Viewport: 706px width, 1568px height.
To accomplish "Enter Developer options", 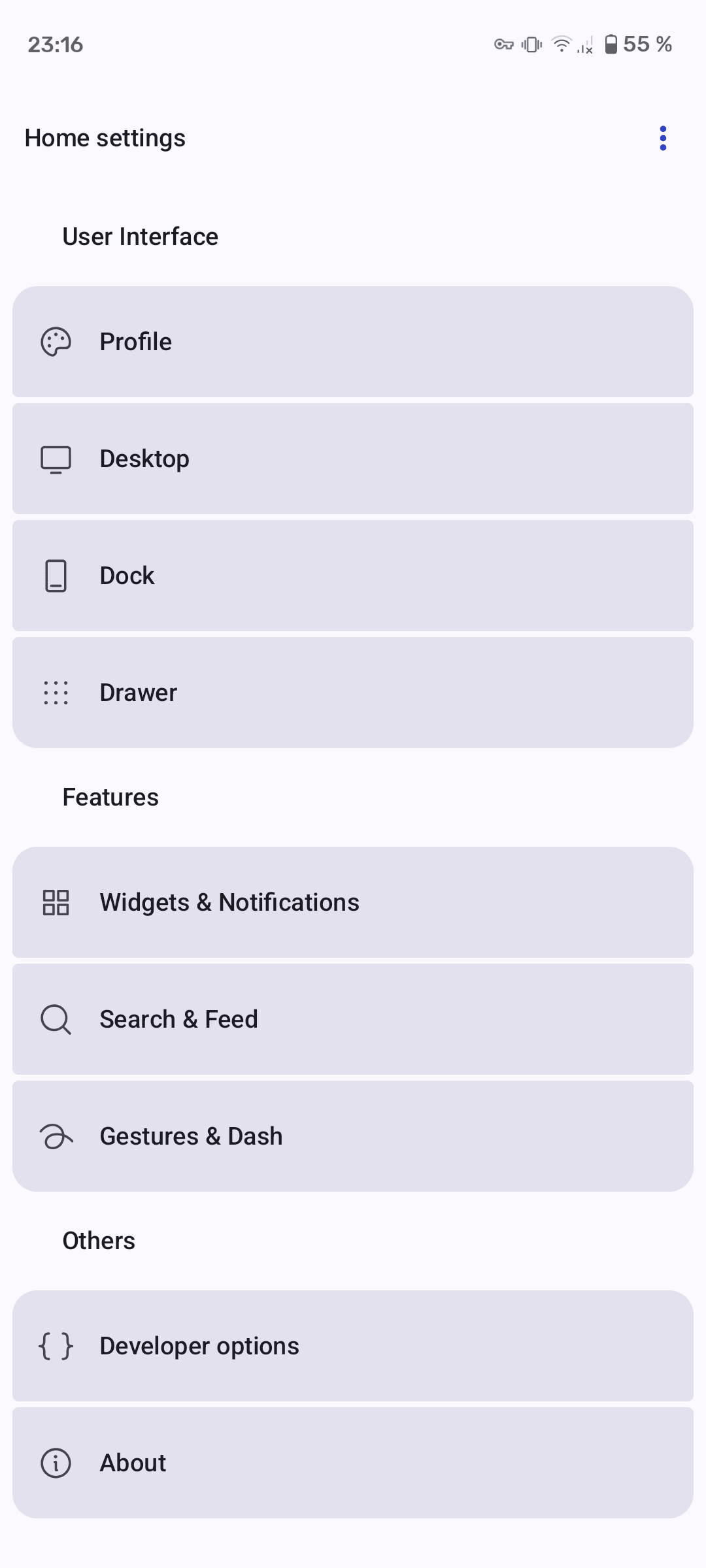I will coord(353,1346).
